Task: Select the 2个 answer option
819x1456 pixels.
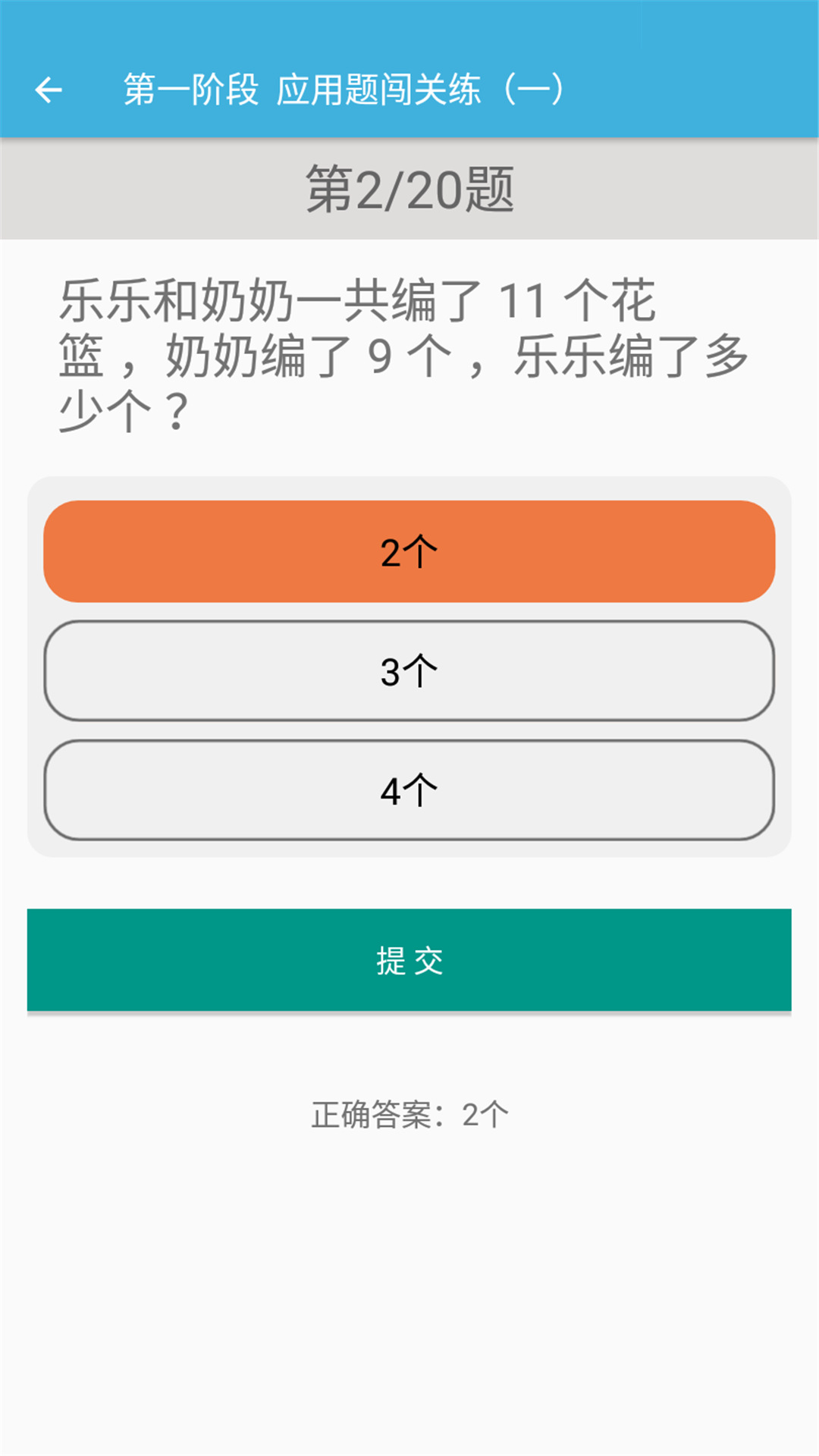Action: (409, 551)
